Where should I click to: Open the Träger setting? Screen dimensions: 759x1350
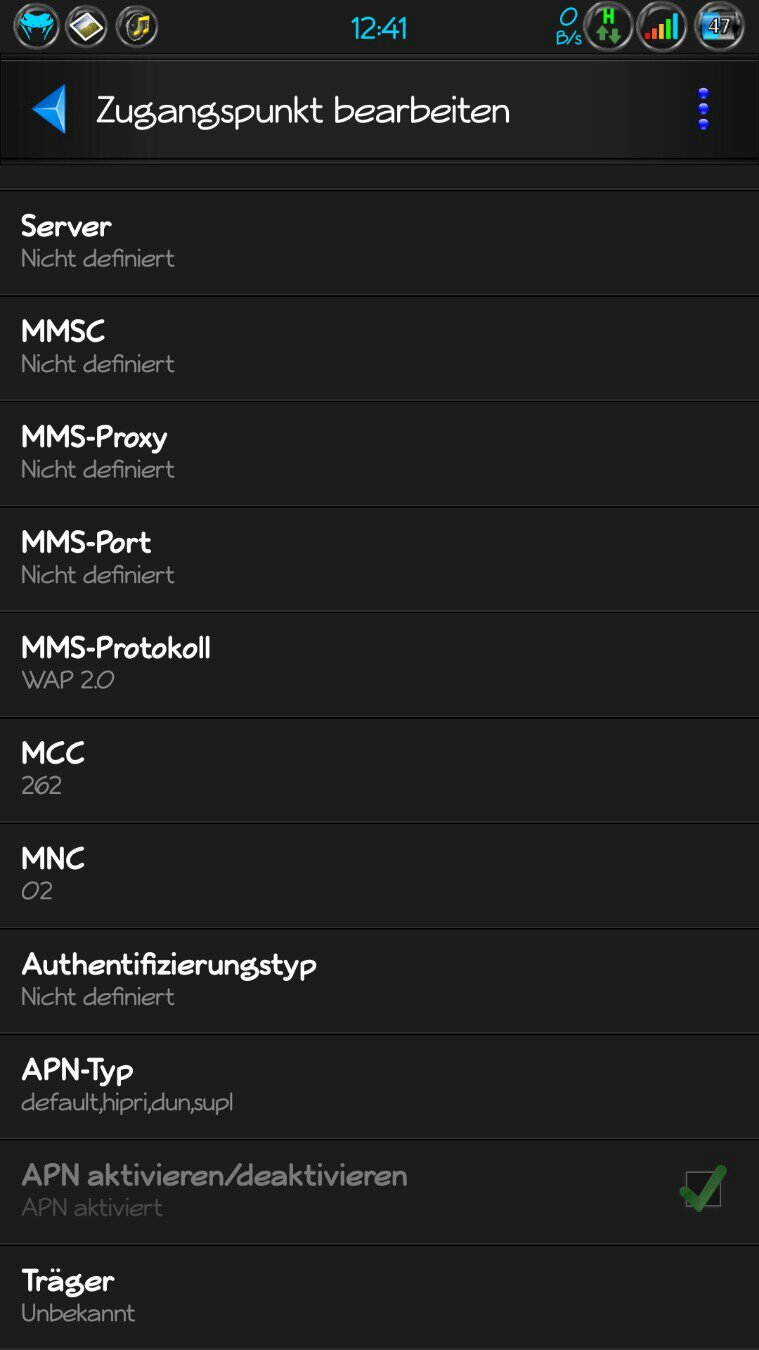[x=379, y=1298]
